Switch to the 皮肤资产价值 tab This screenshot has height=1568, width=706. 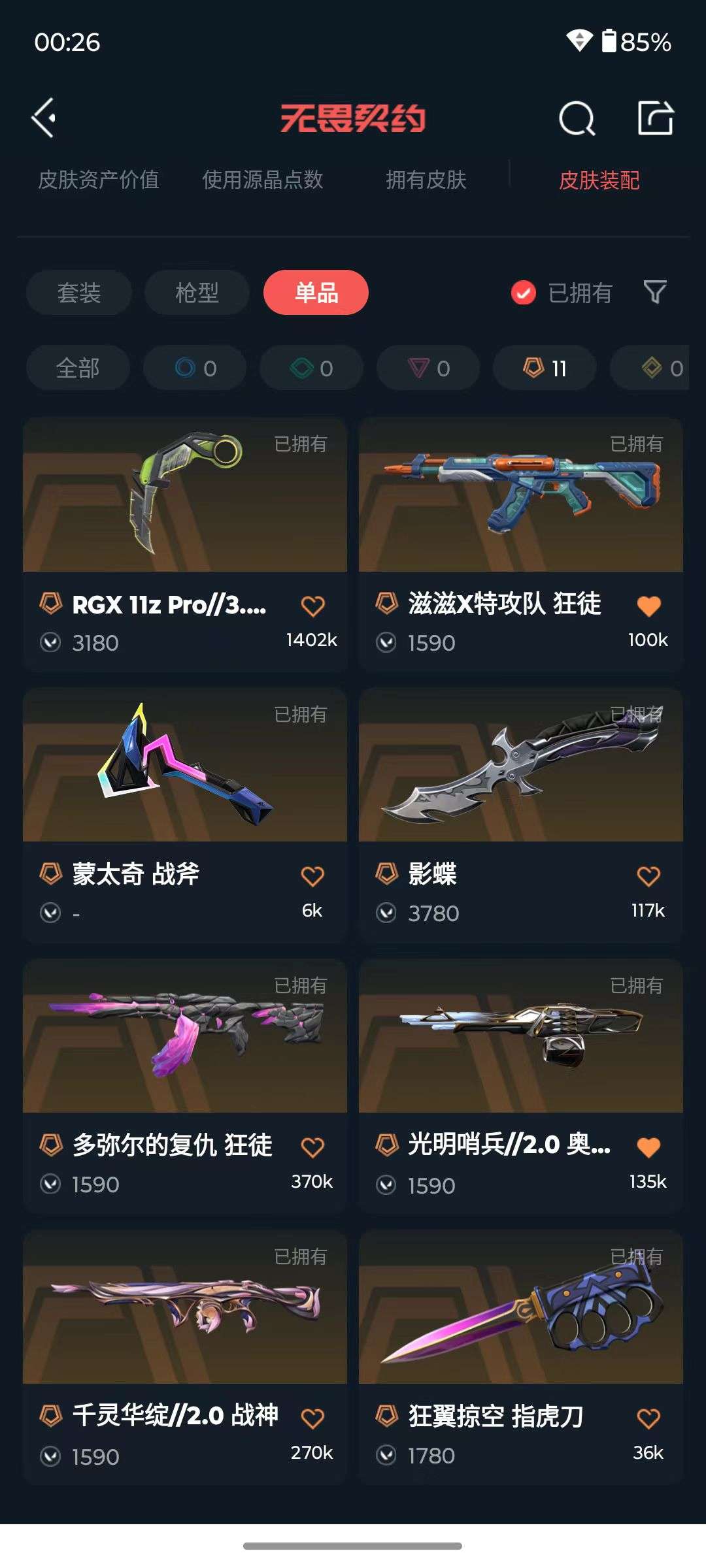coord(101,181)
